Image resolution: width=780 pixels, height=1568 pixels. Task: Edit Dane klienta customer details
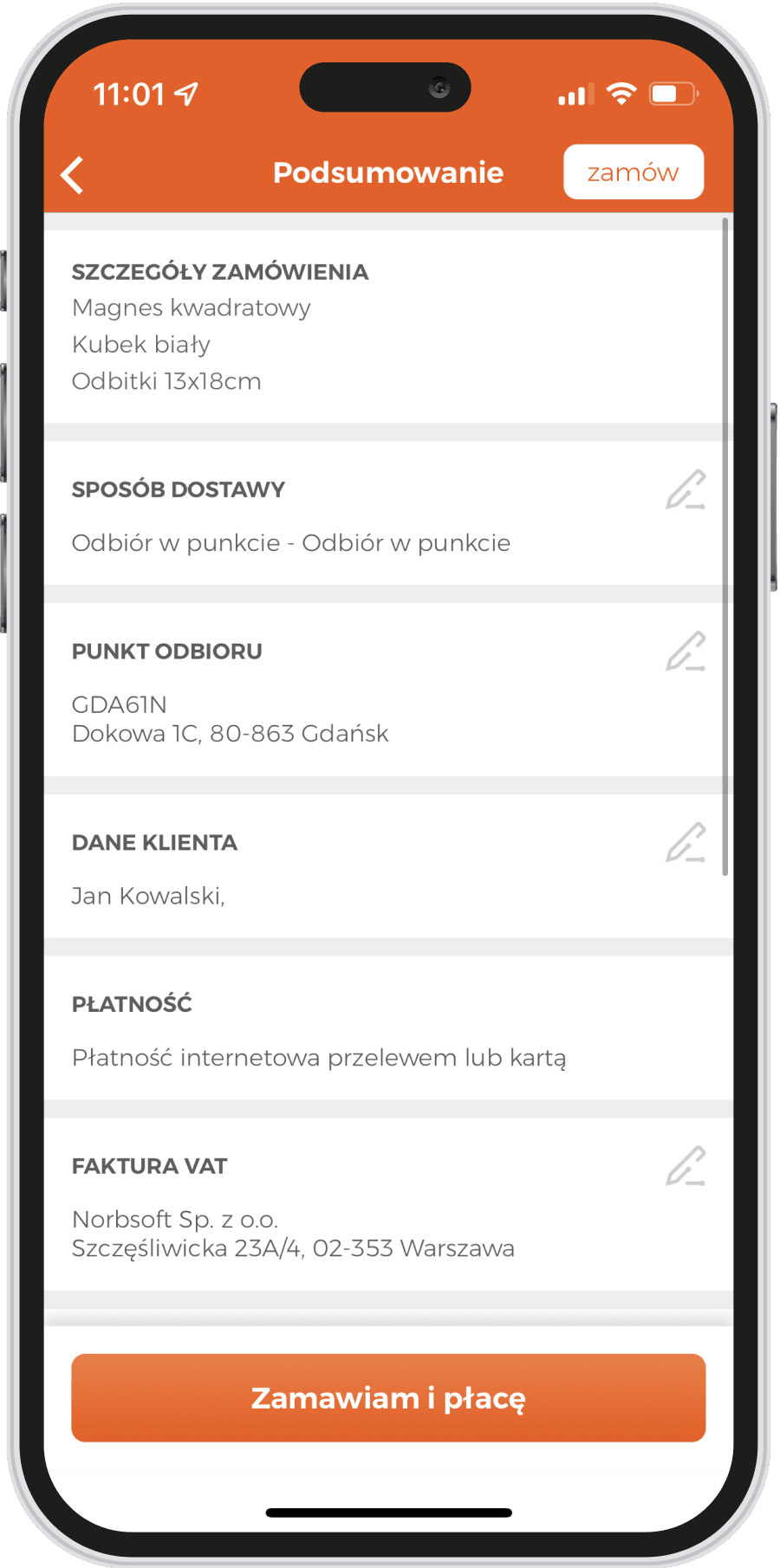686,843
